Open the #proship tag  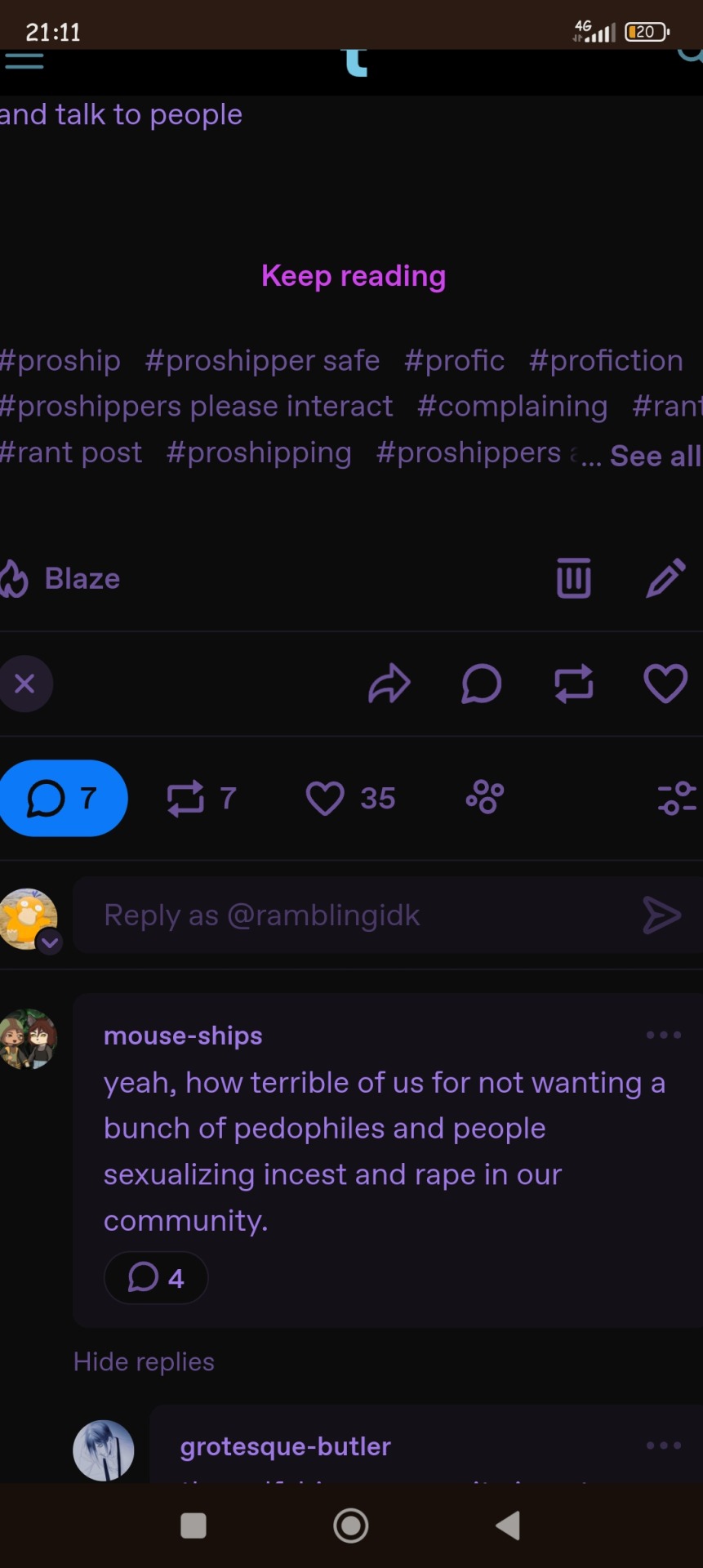61,360
